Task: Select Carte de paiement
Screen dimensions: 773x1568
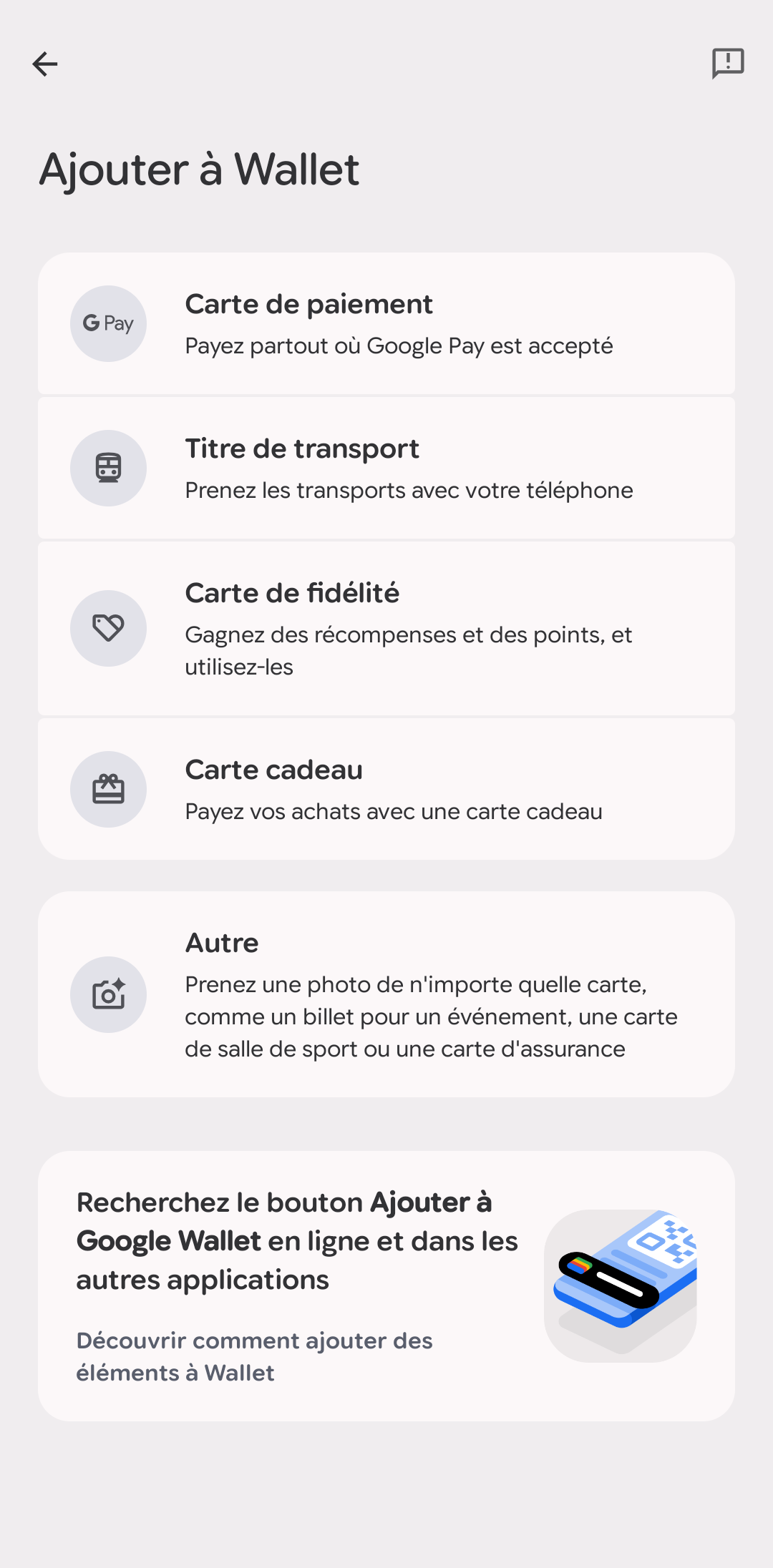Action: 386,323
